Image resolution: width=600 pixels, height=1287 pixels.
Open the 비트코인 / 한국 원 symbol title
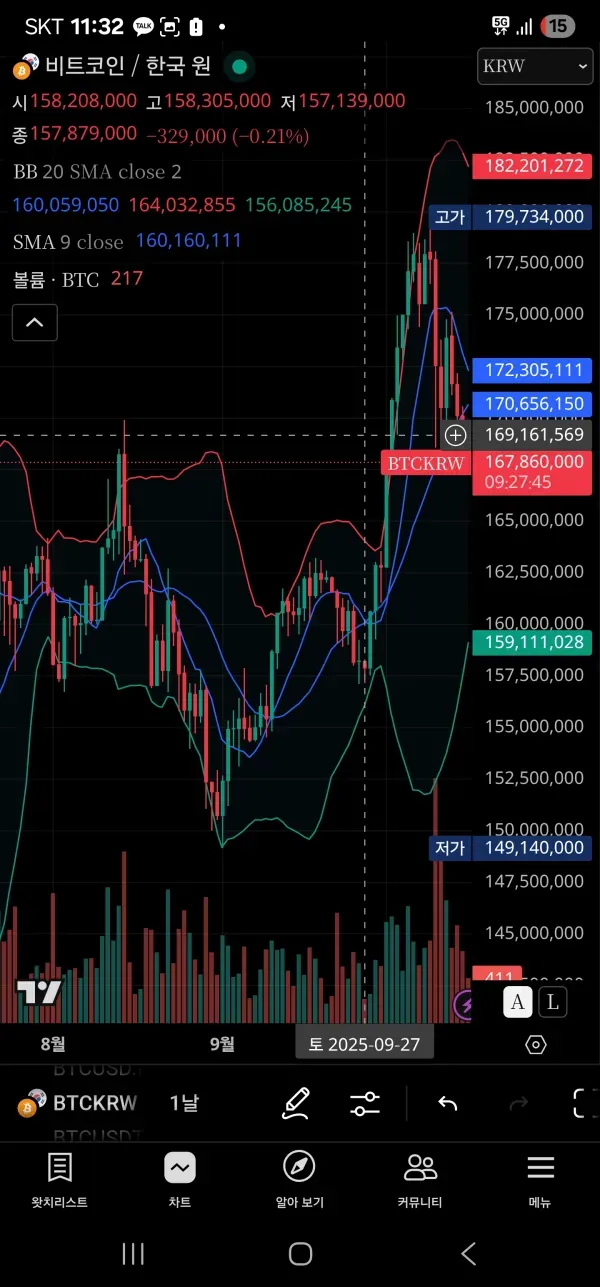click(128, 67)
